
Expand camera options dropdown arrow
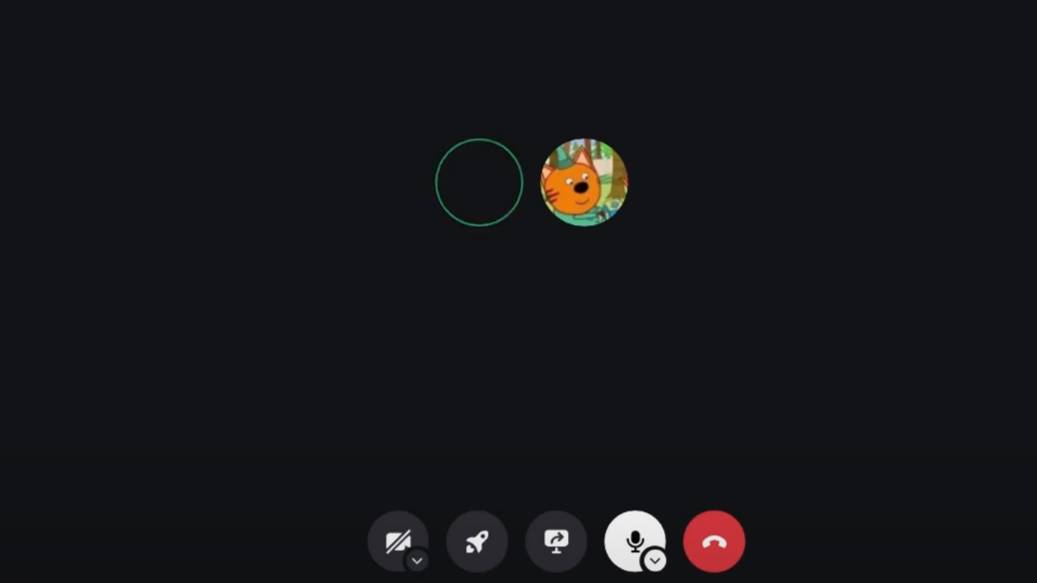[417, 561]
